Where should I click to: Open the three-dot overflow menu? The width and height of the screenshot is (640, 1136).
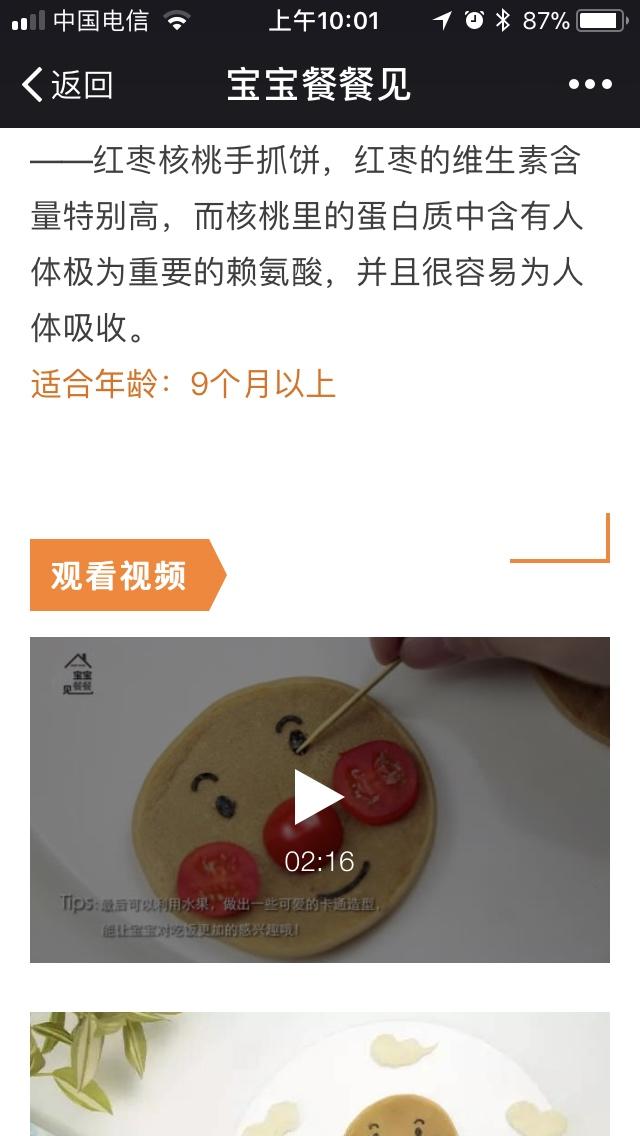pyautogui.click(x=590, y=85)
